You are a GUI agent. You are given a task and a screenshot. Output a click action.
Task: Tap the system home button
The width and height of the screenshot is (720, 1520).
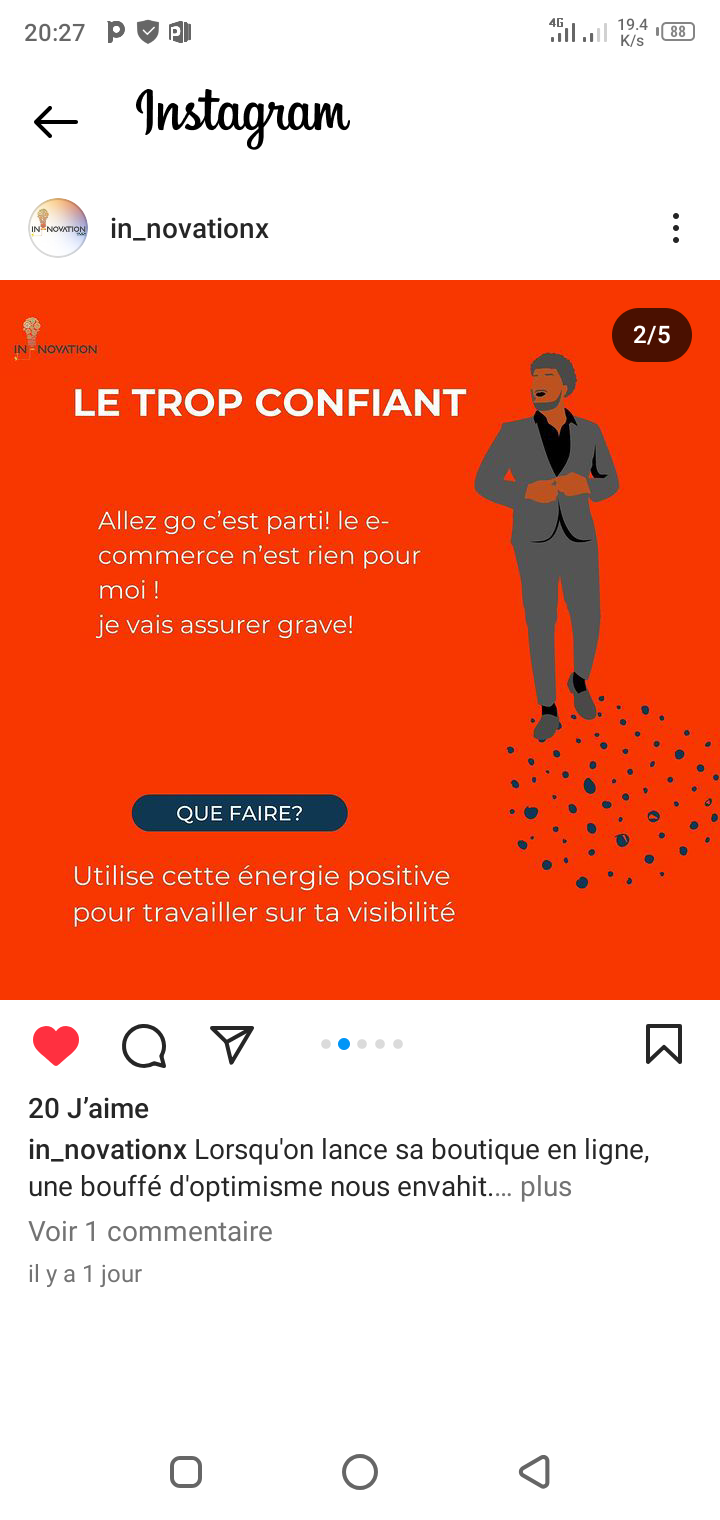[x=360, y=1472]
